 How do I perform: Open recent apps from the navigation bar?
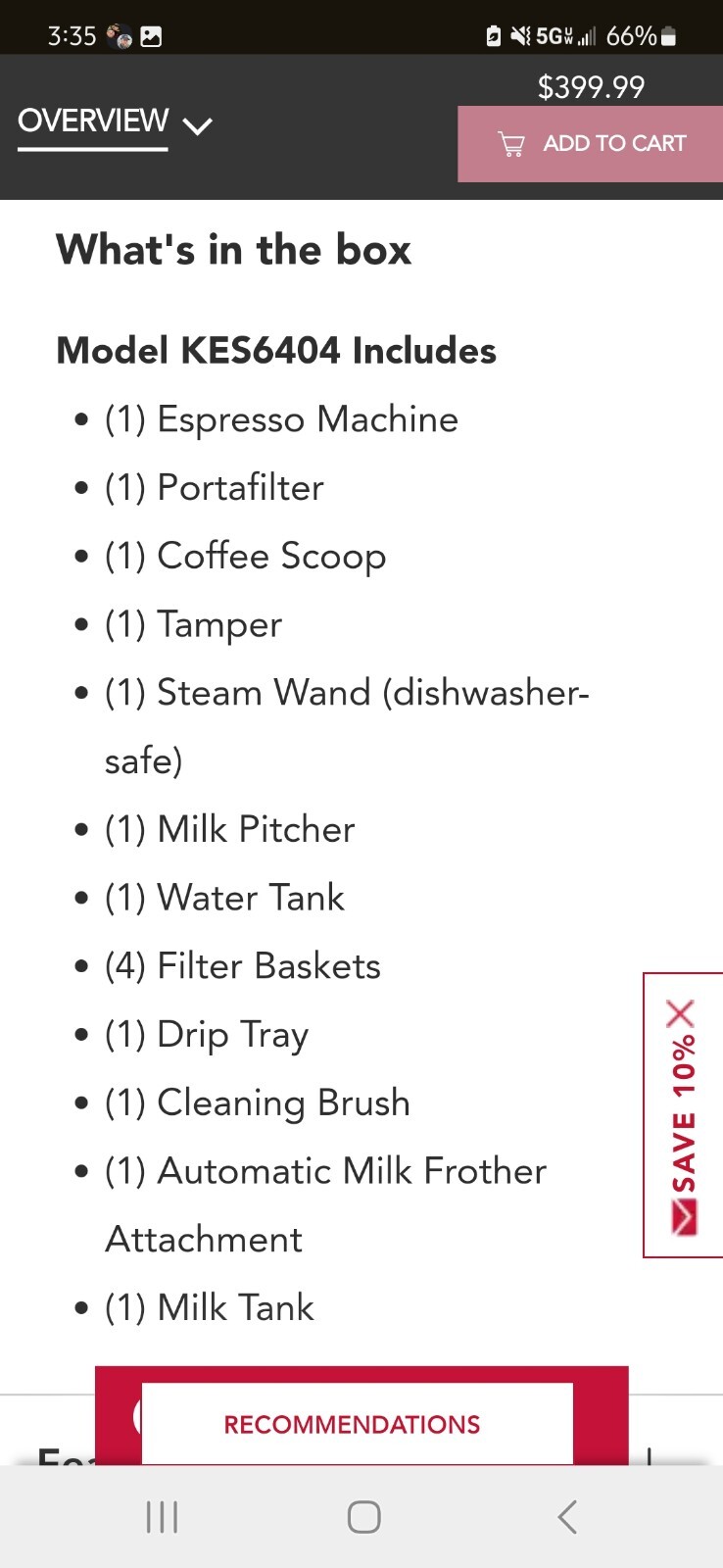point(162,1517)
